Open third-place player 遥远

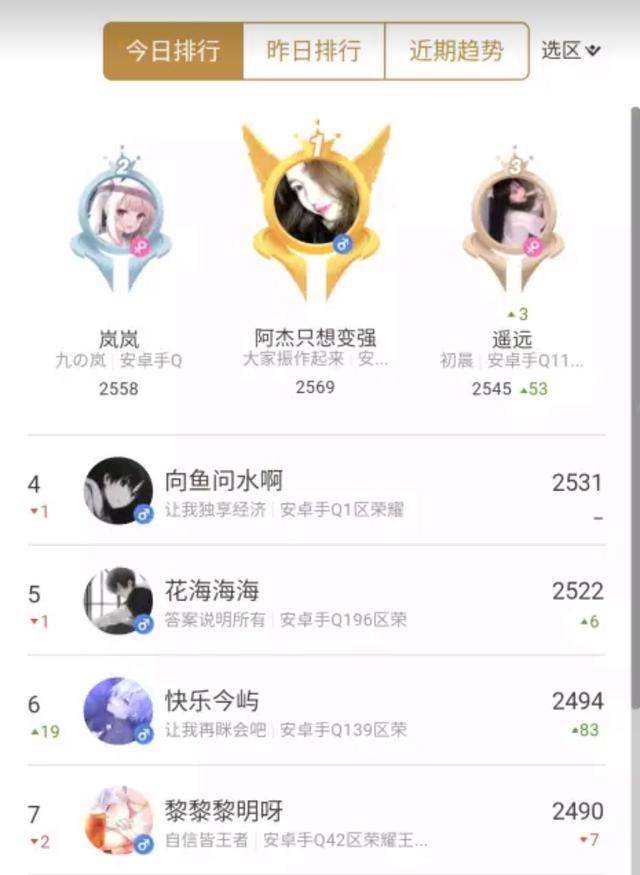tap(512, 213)
